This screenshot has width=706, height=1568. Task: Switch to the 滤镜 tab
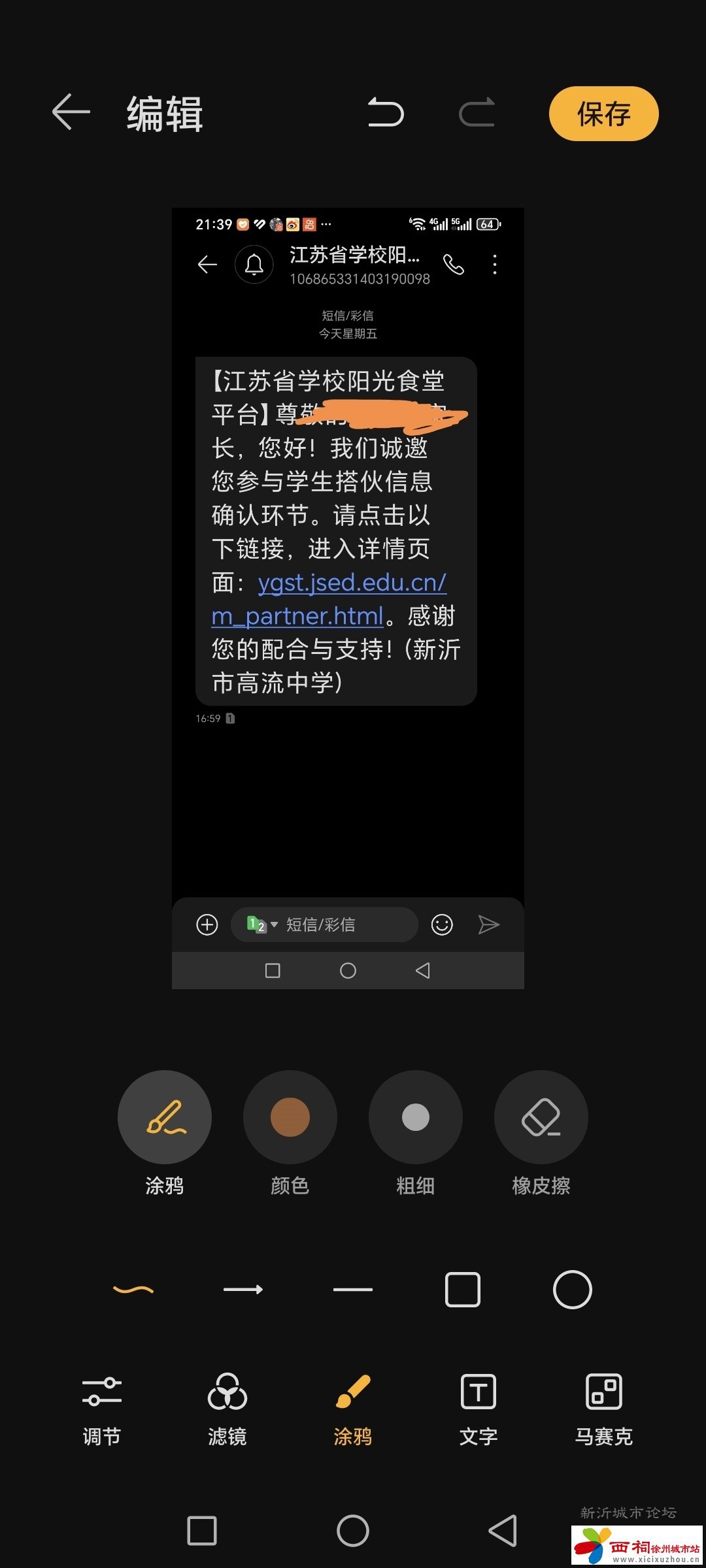(x=227, y=1409)
